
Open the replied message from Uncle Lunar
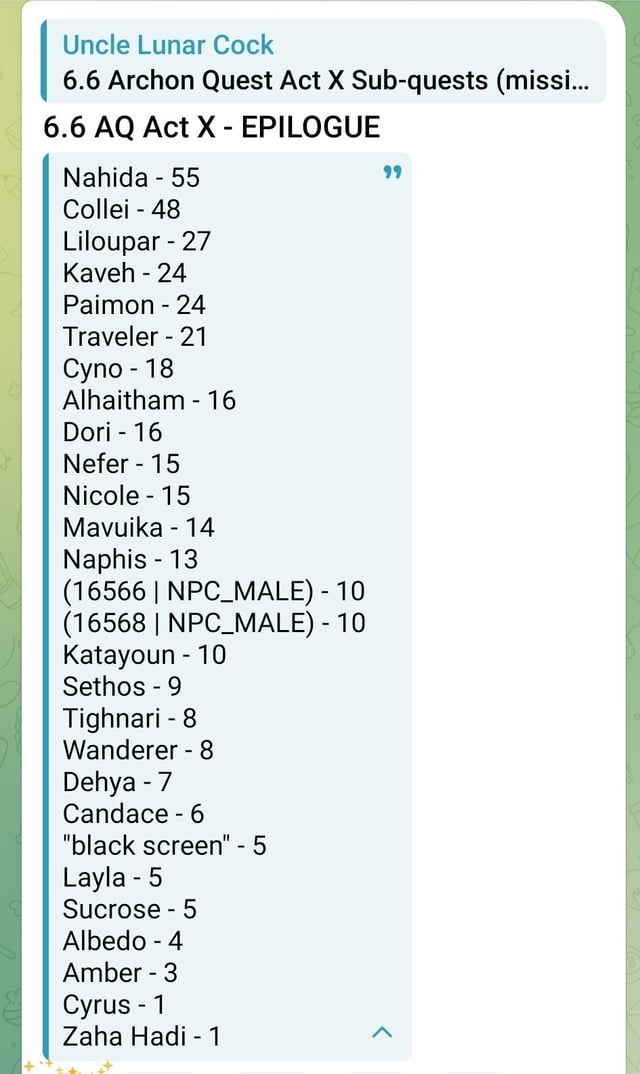point(322,63)
